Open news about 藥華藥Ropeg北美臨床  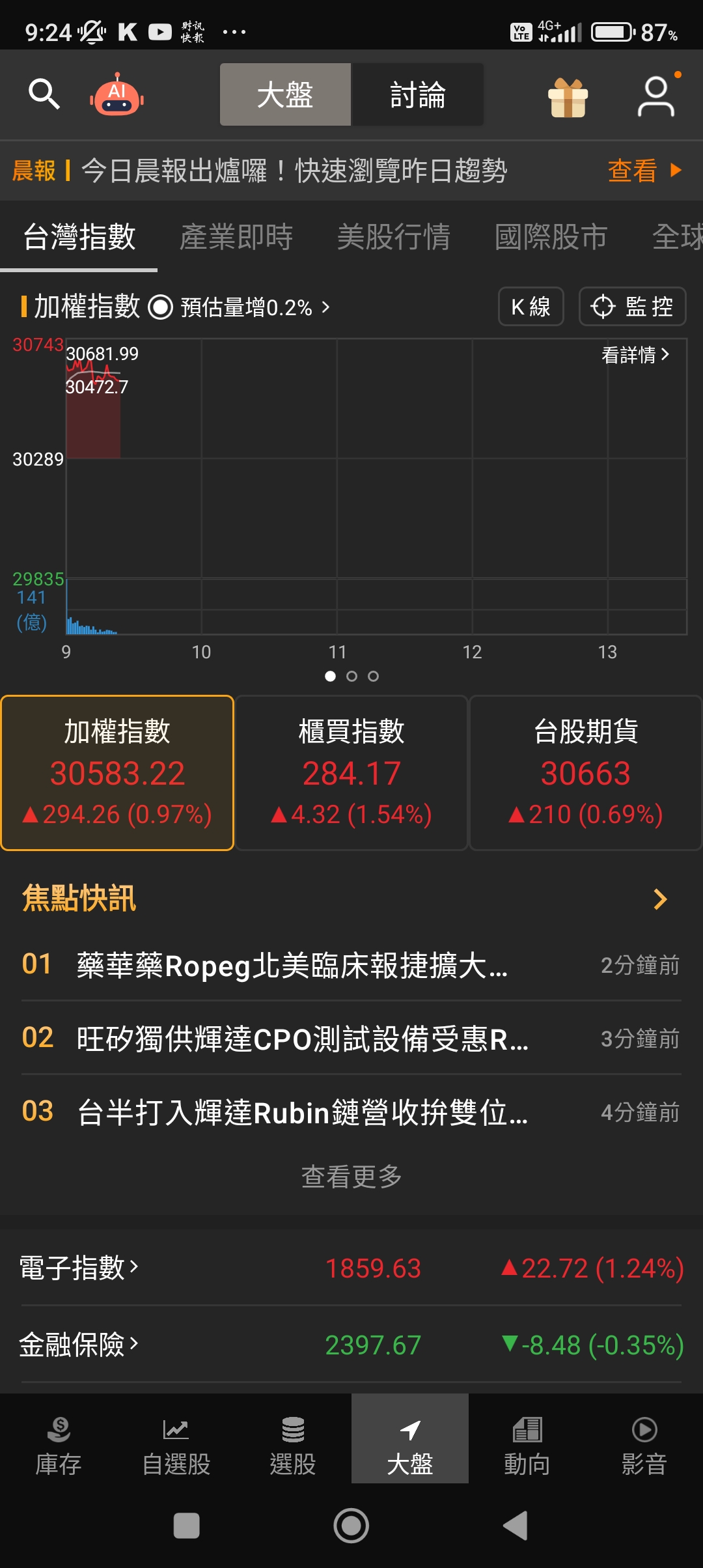point(293,965)
